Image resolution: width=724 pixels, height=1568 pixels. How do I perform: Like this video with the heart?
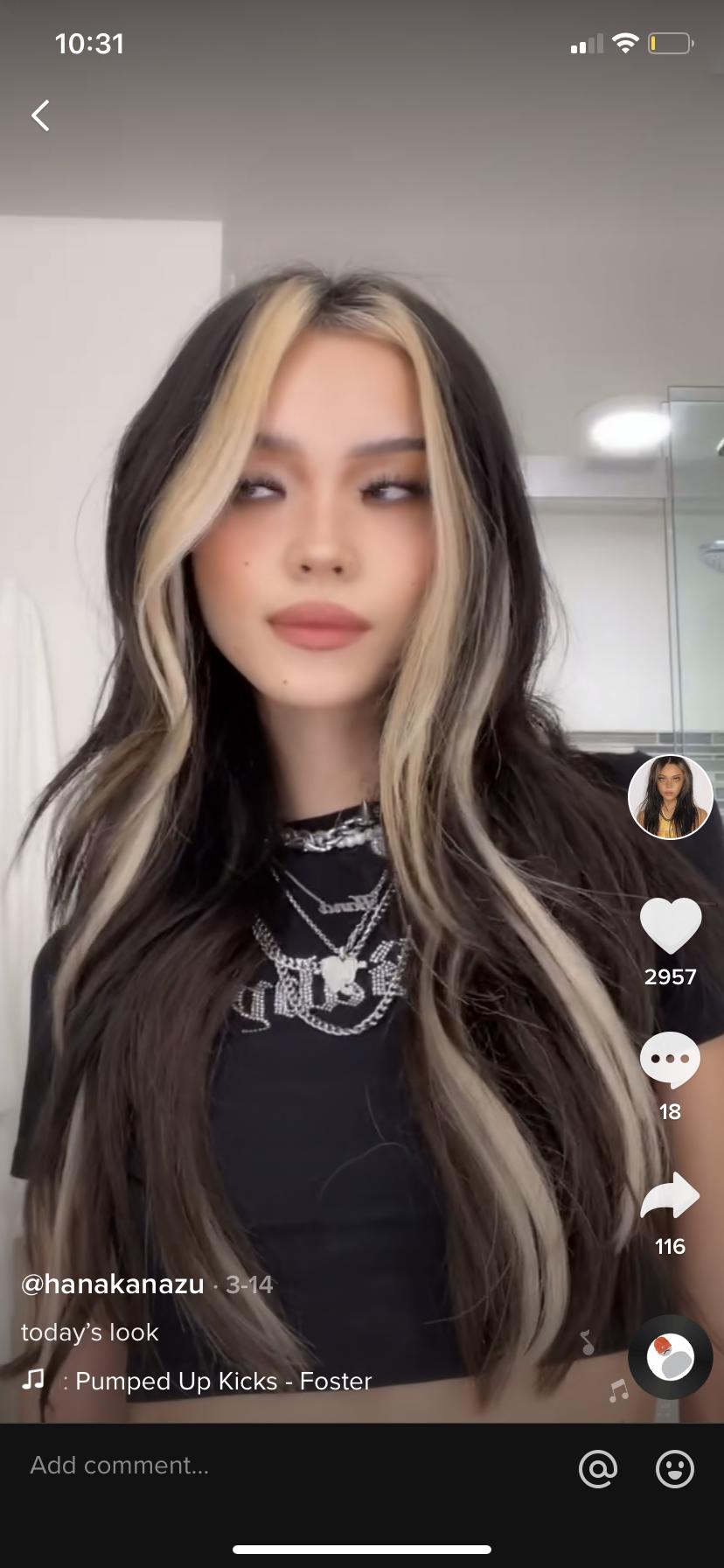click(671, 926)
